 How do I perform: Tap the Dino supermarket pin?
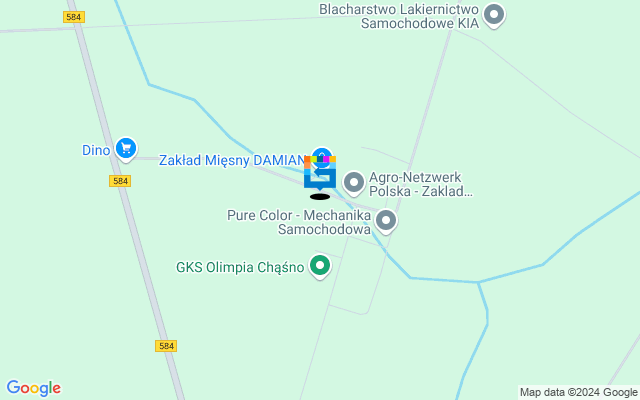coord(125,150)
